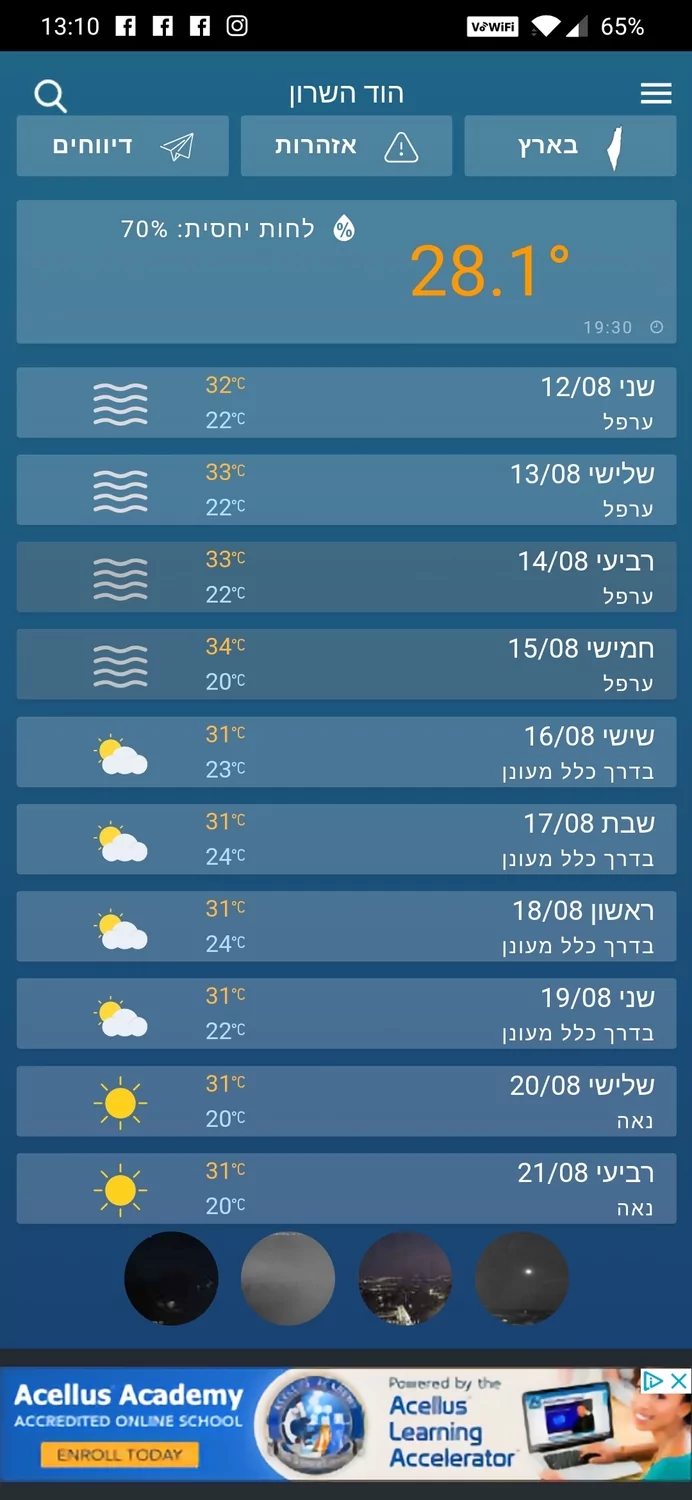
Task: Open the 18/08 Sunday forecast row
Action: click(346, 925)
